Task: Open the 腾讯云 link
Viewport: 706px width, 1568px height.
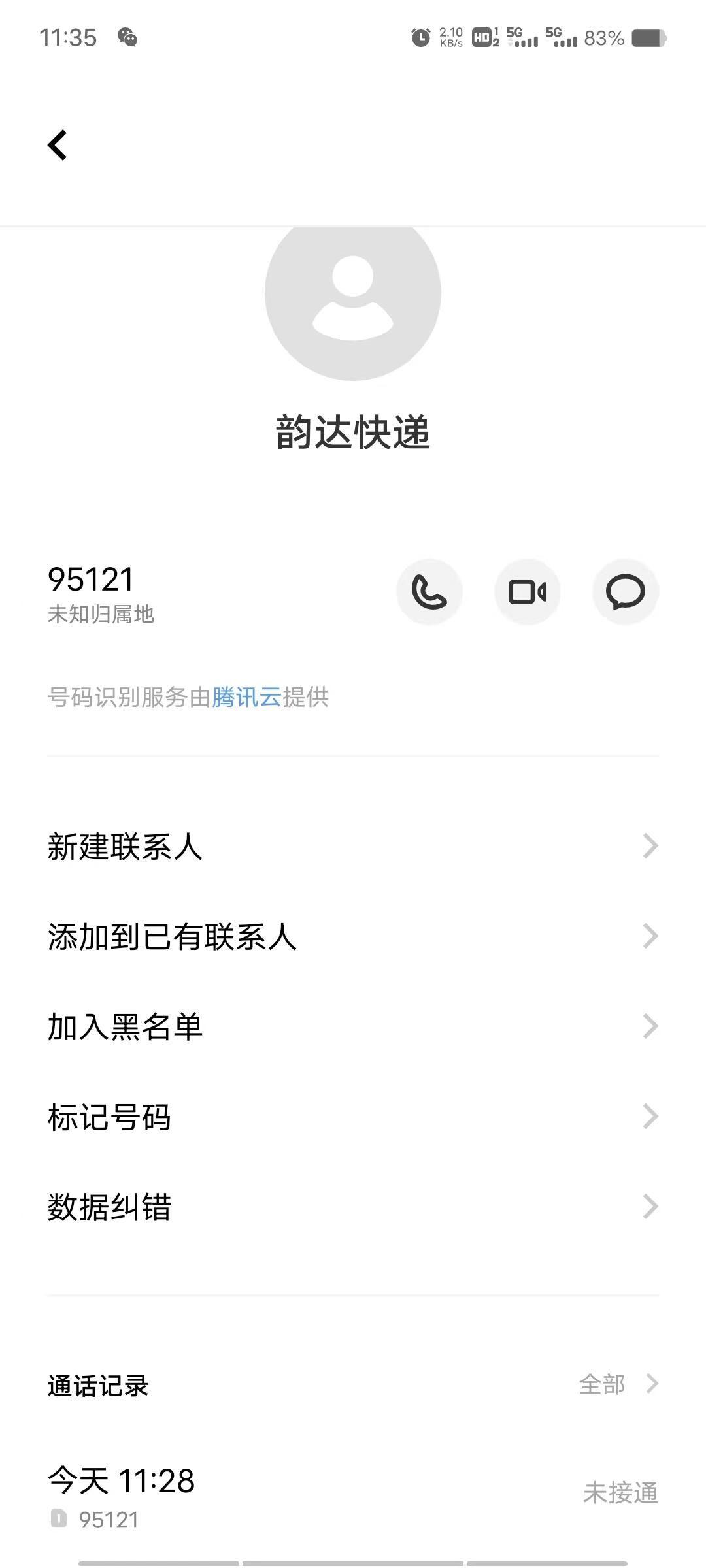Action: pyautogui.click(x=246, y=697)
